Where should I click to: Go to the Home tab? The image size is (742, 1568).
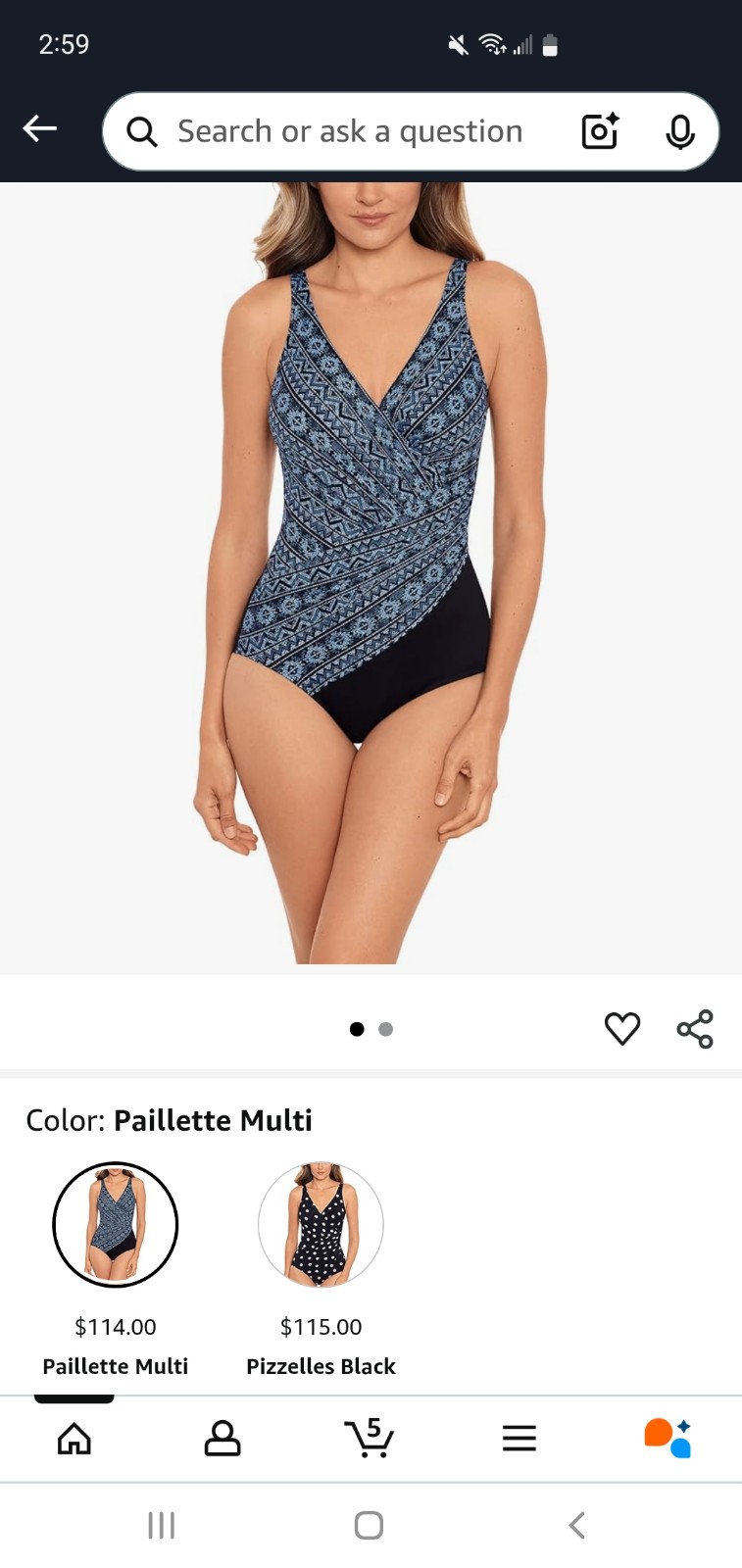pos(74,1439)
